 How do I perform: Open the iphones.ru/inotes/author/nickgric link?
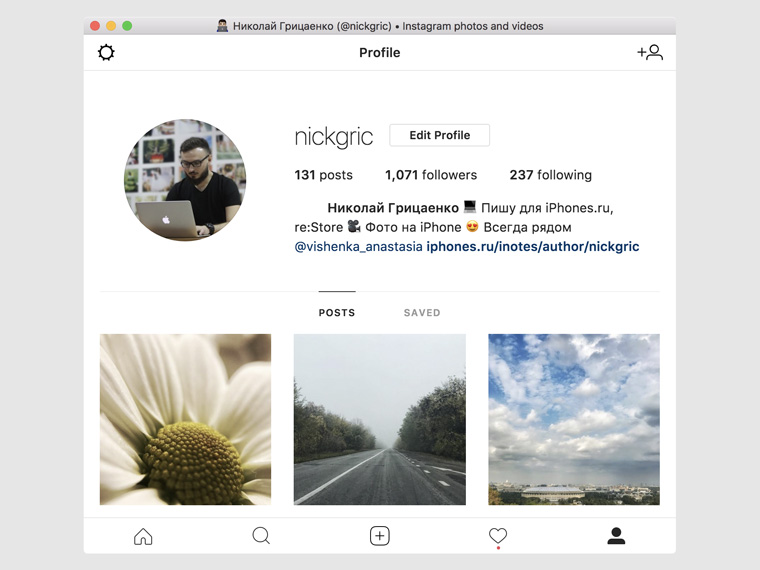533,246
